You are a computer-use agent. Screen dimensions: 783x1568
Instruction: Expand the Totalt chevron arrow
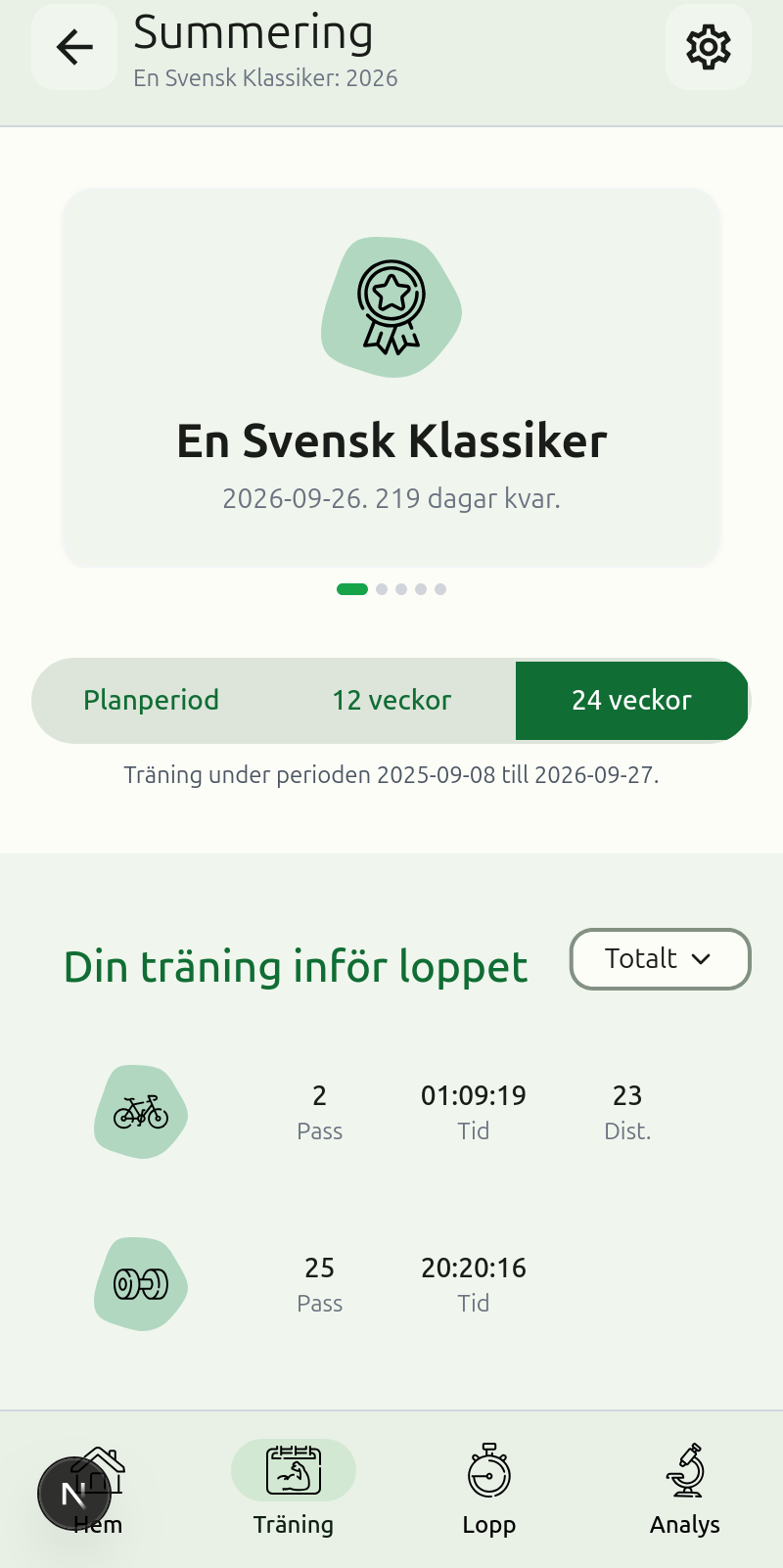(x=701, y=960)
